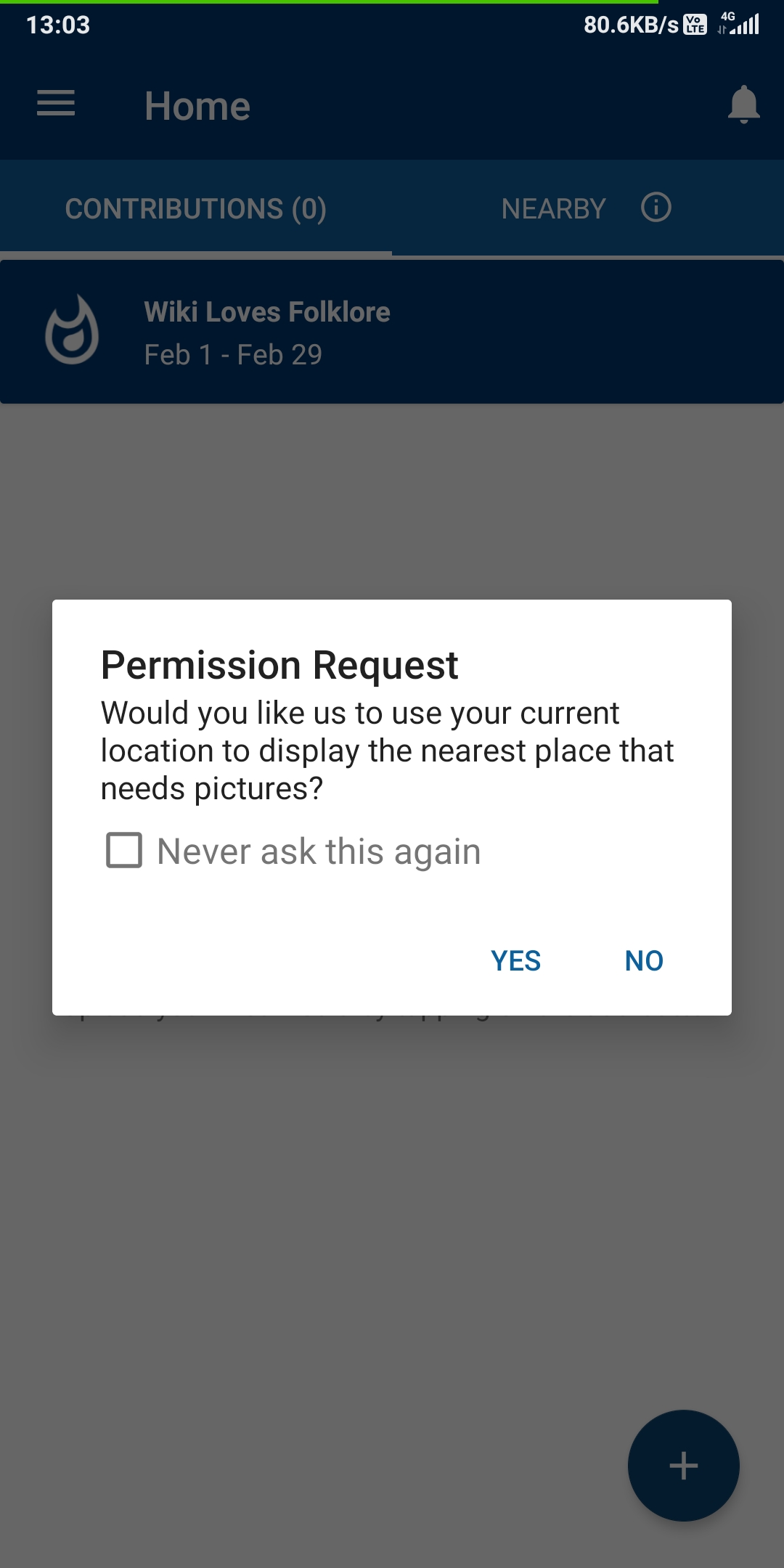Check the Never ask this again box
784x1568 pixels.
pyautogui.click(x=124, y=850)
